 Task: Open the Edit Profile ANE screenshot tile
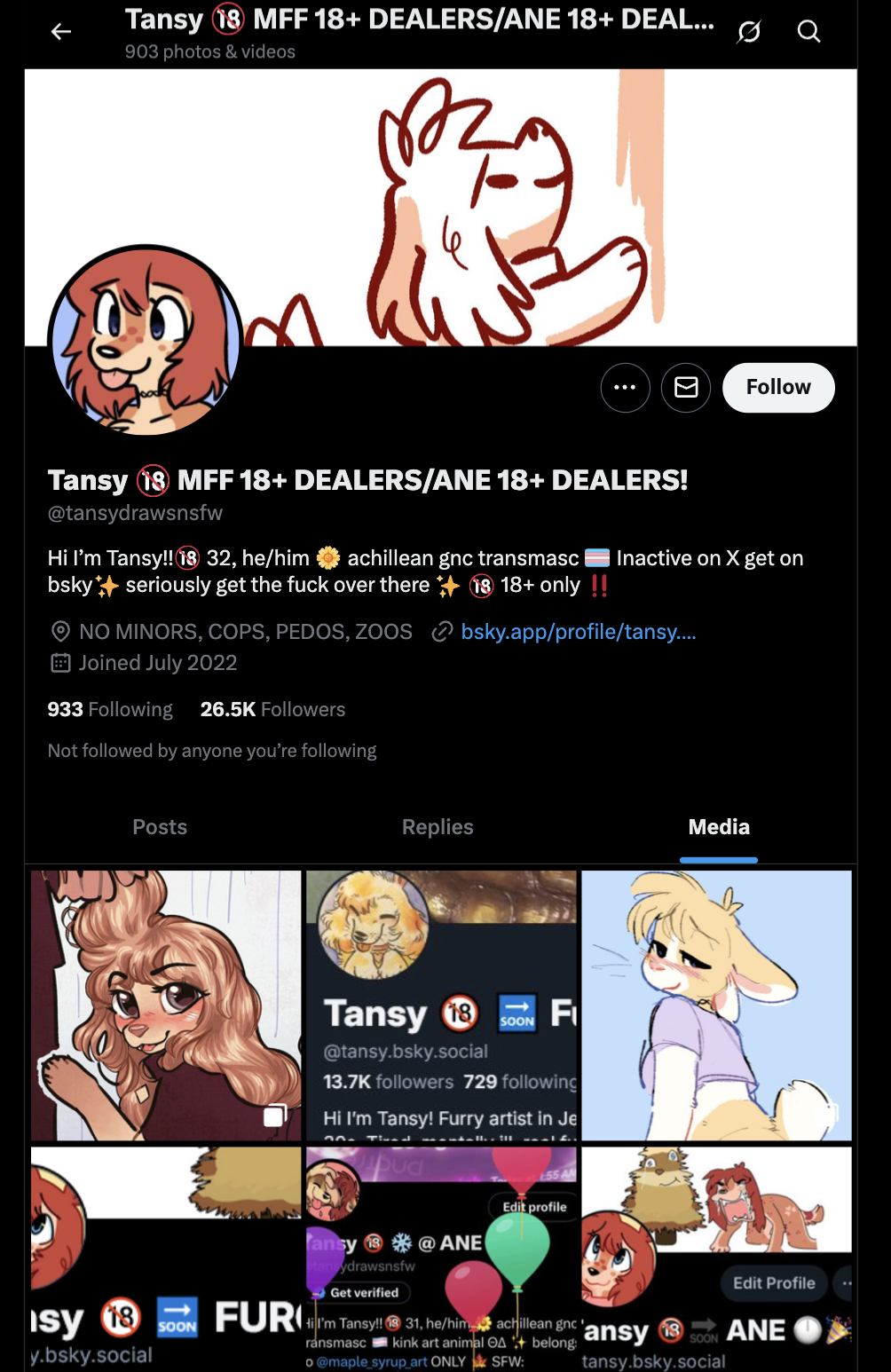point(716,1258)
